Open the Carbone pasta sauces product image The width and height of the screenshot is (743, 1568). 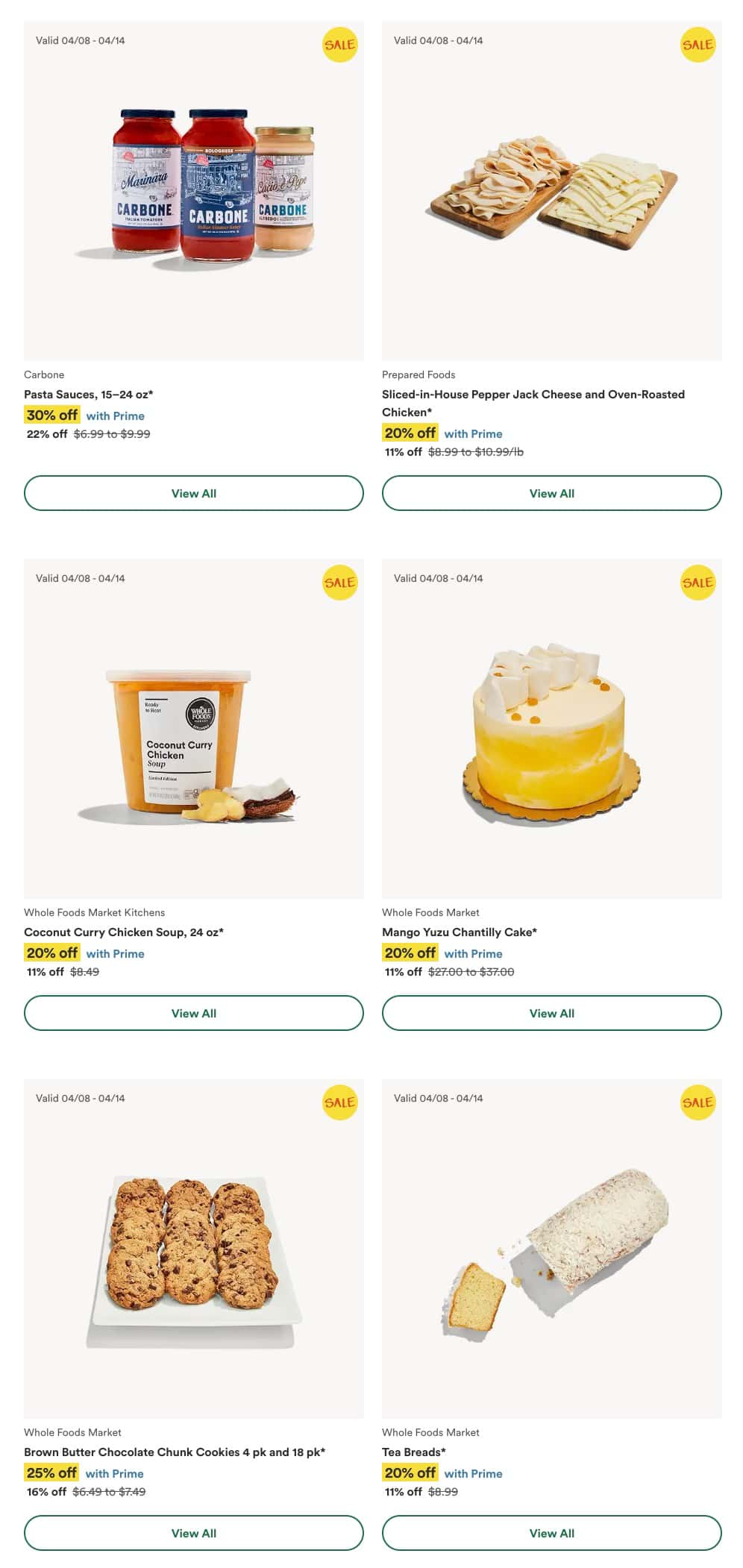point(213,190)
